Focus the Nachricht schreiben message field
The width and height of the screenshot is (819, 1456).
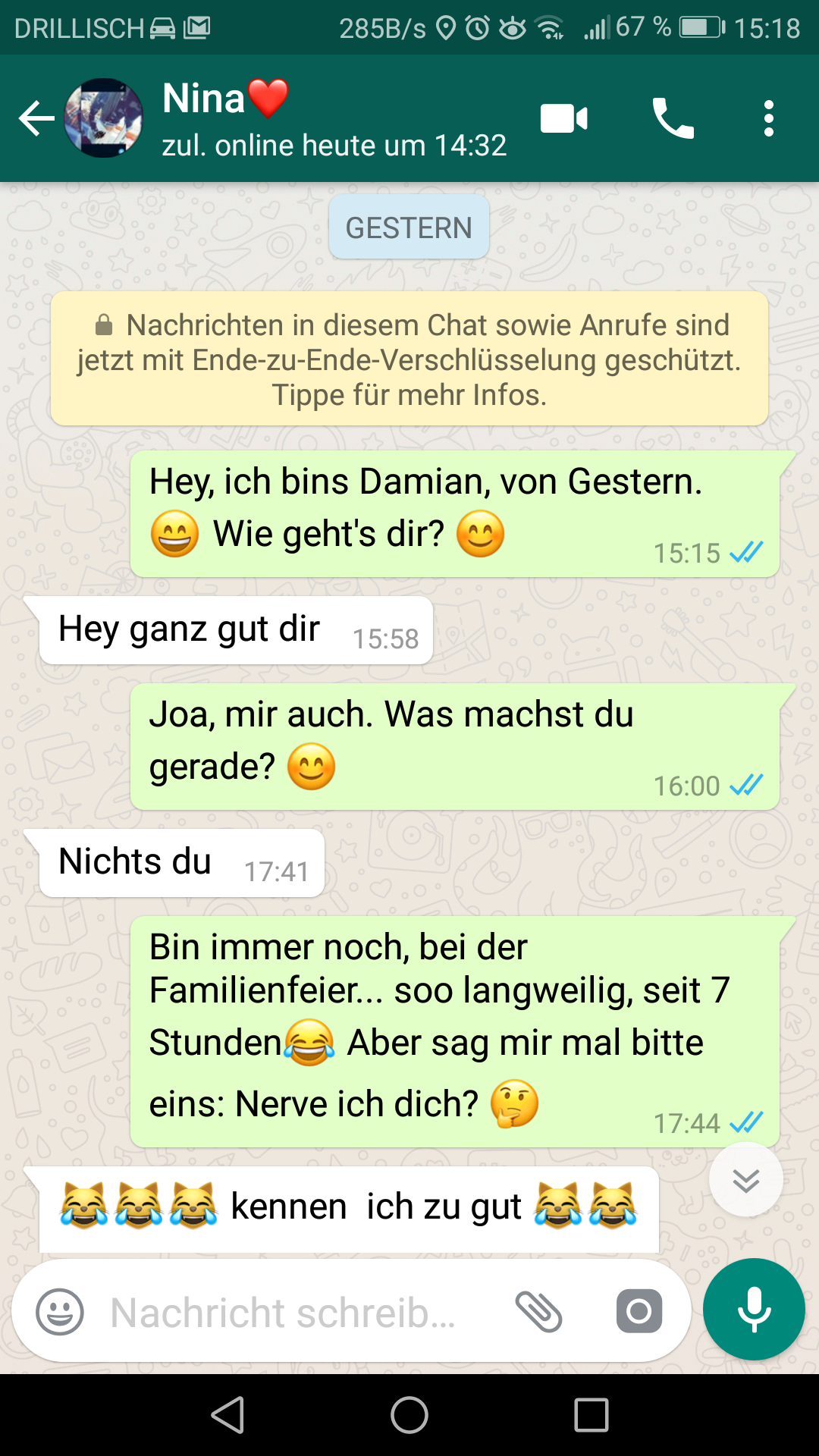click(288, 1312)
